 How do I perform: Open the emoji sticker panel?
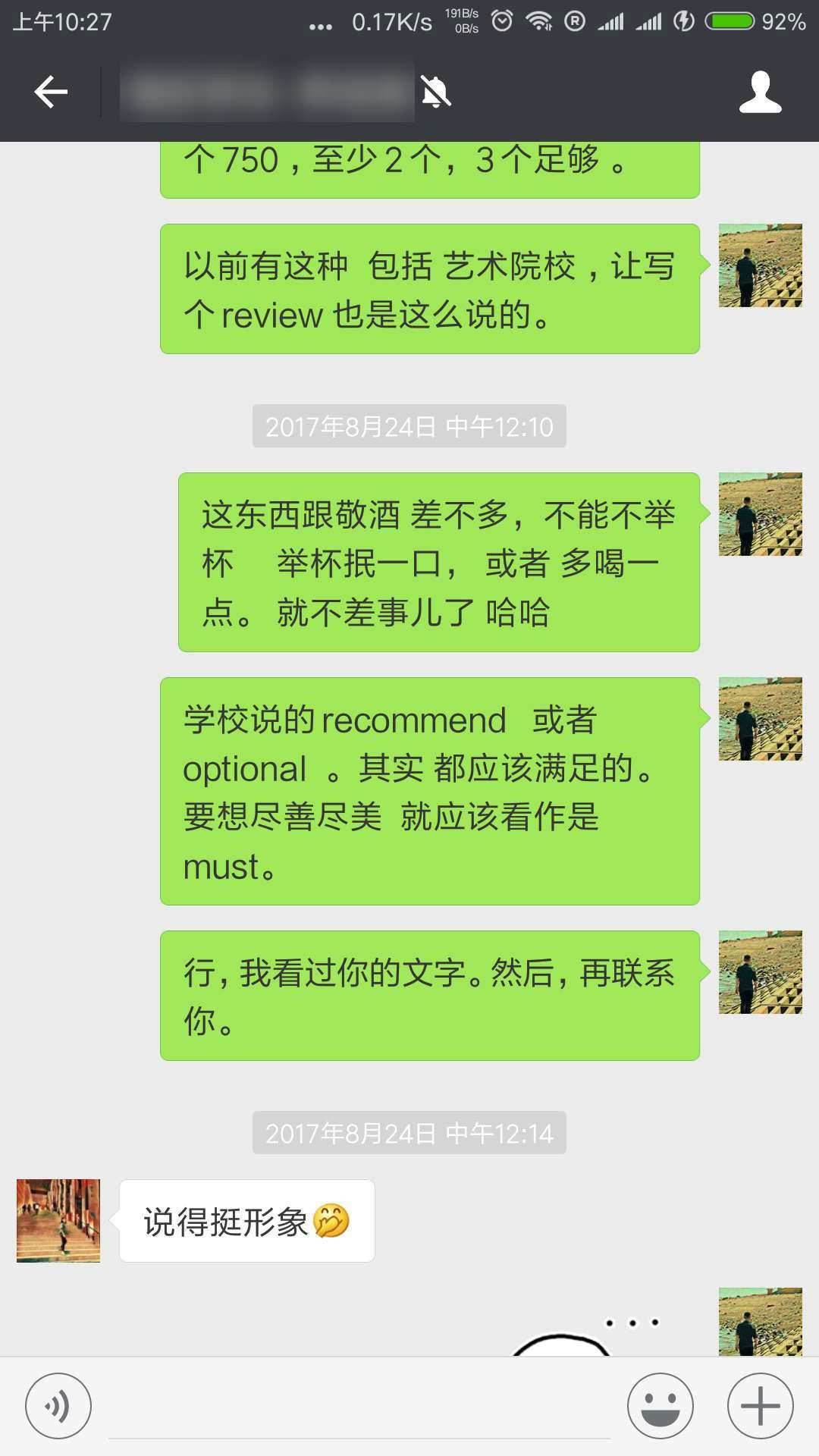(660, 1406)
